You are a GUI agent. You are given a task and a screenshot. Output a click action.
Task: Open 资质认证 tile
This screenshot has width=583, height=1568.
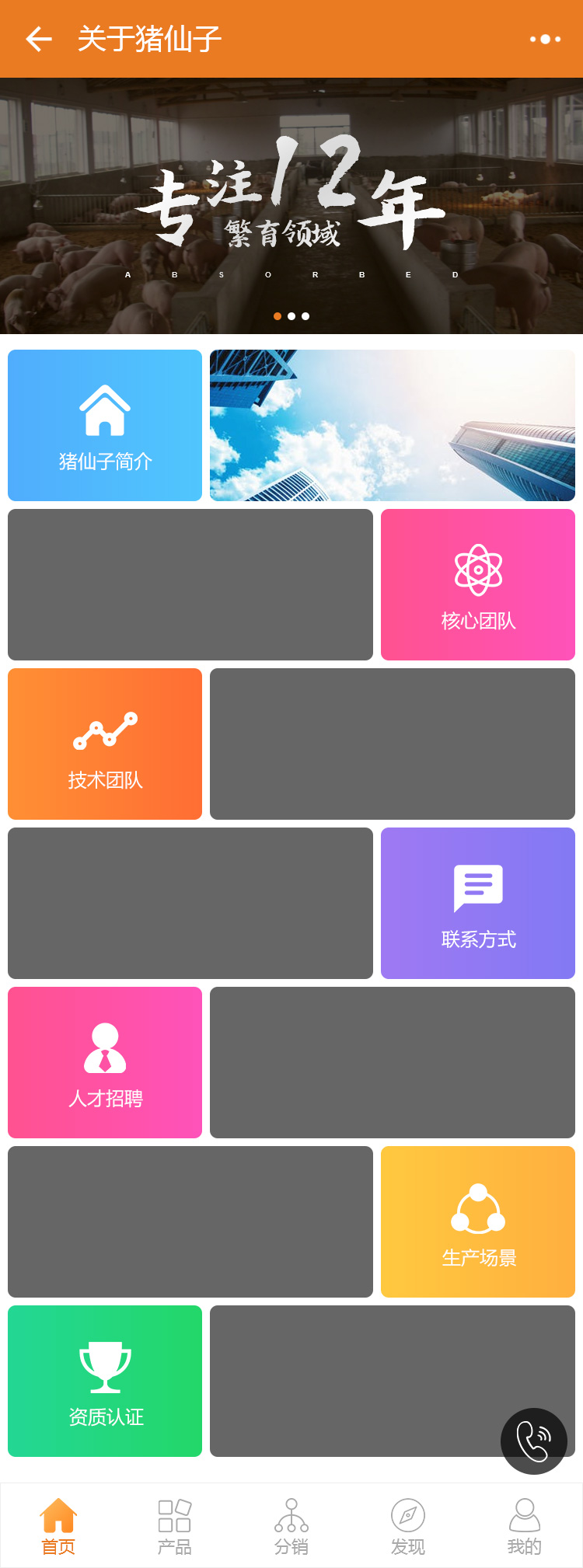pos(105,1381)
